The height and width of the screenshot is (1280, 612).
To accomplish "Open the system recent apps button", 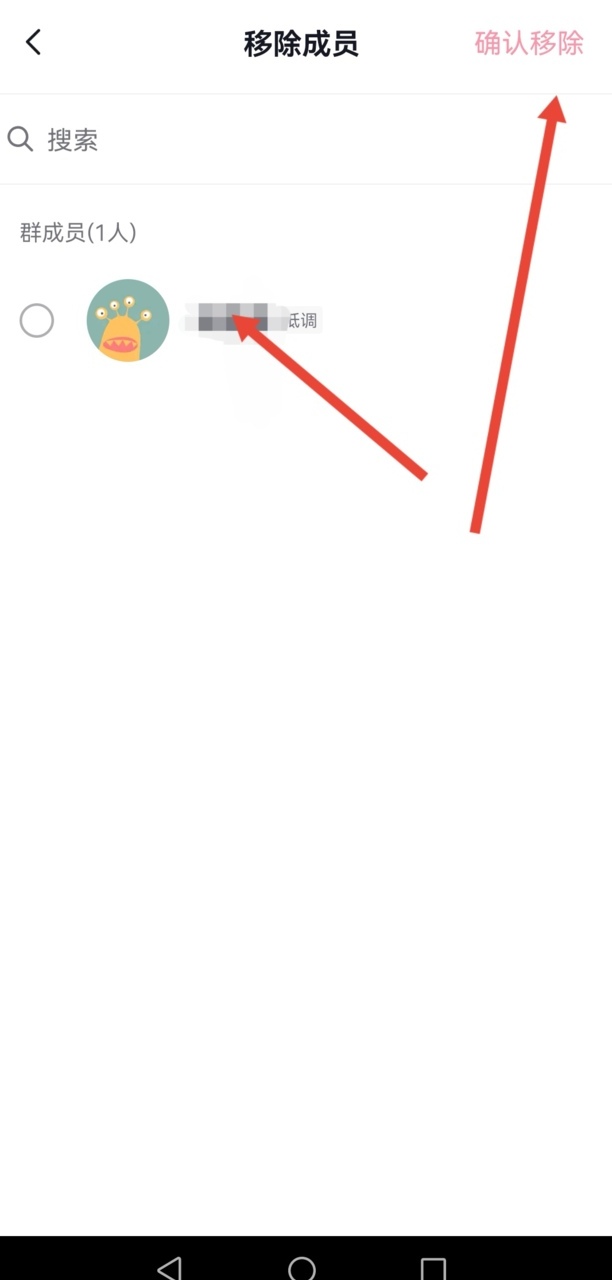I will point(433,1267).
